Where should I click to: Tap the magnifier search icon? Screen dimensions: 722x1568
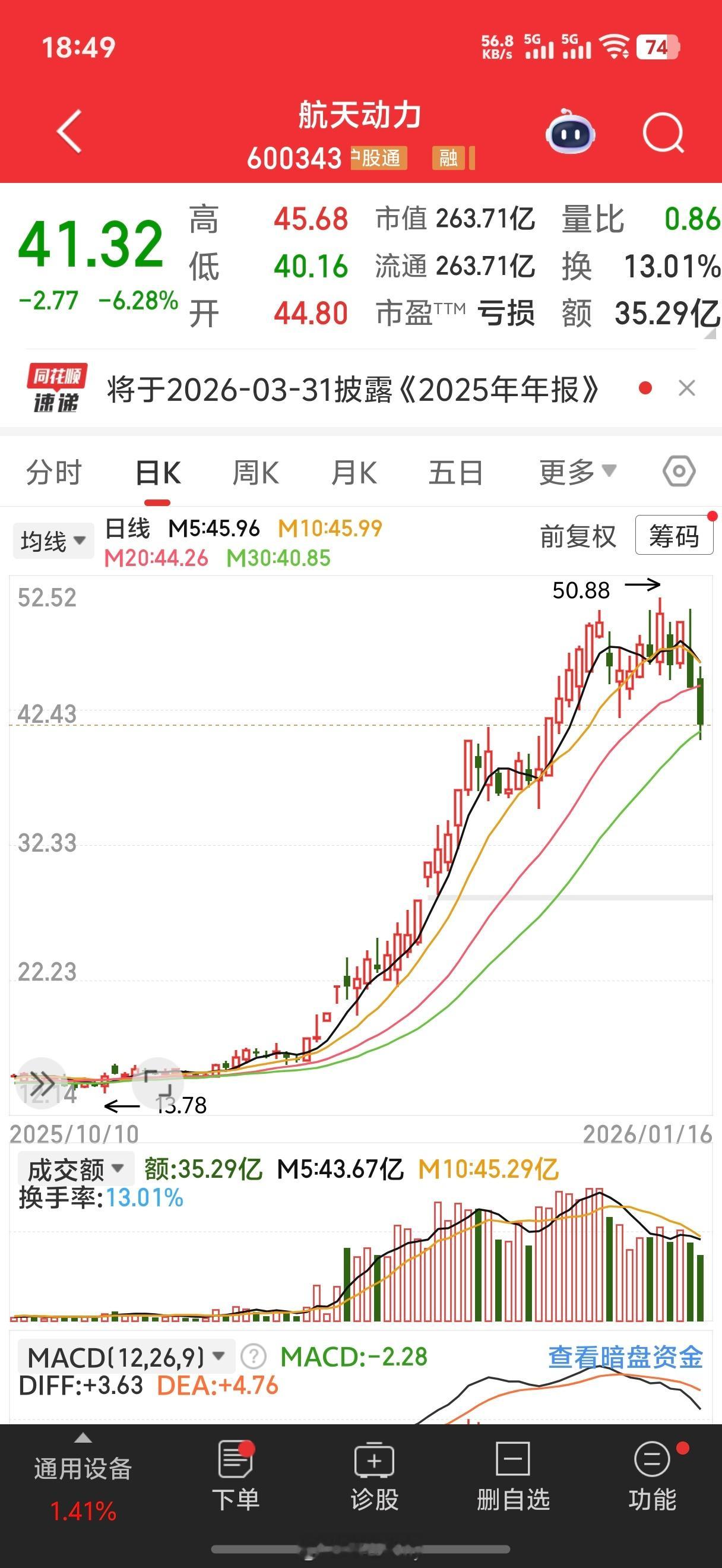[x=663, y=132]
